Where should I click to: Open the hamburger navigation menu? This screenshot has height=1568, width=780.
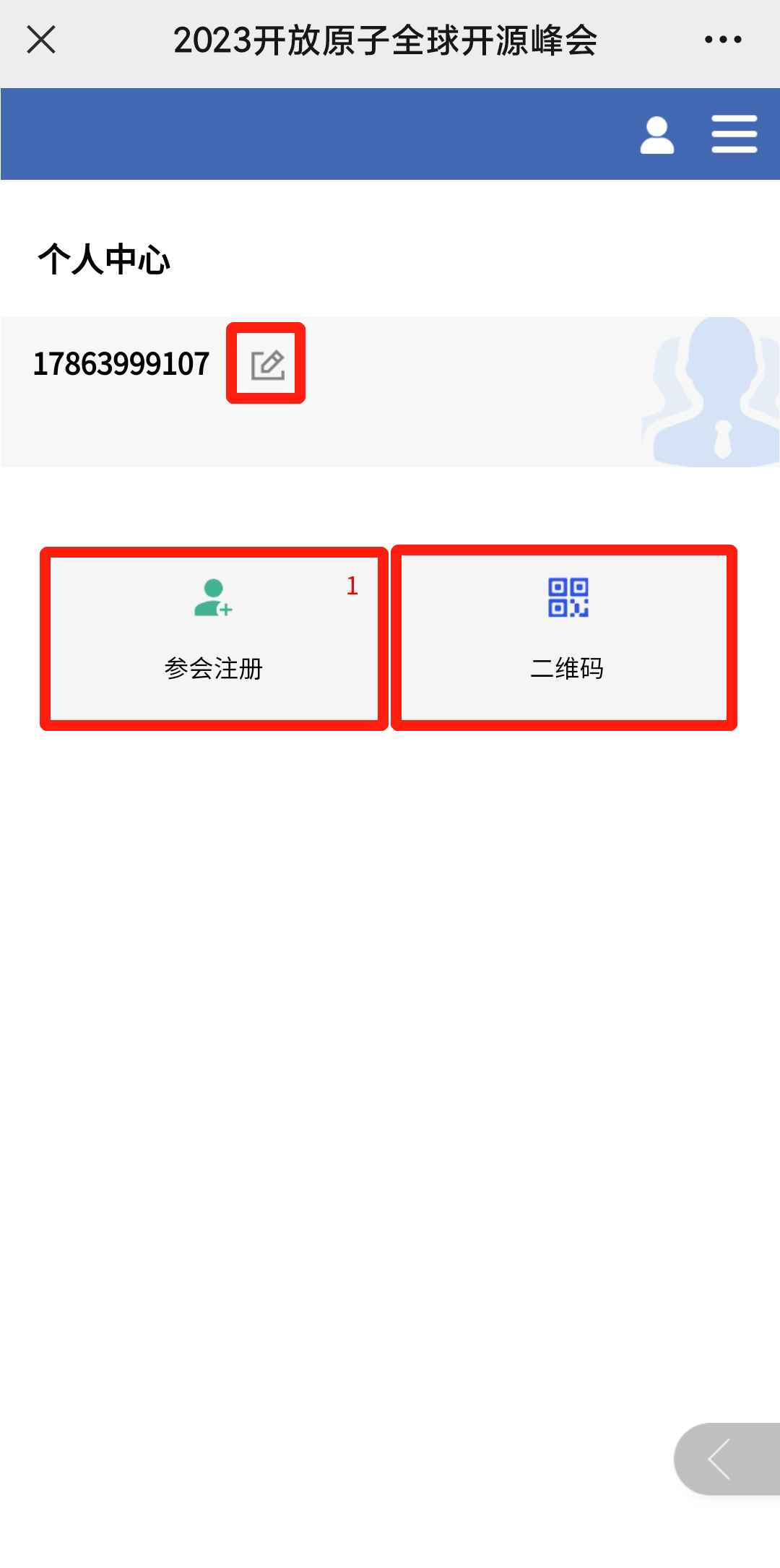[734, 134]
